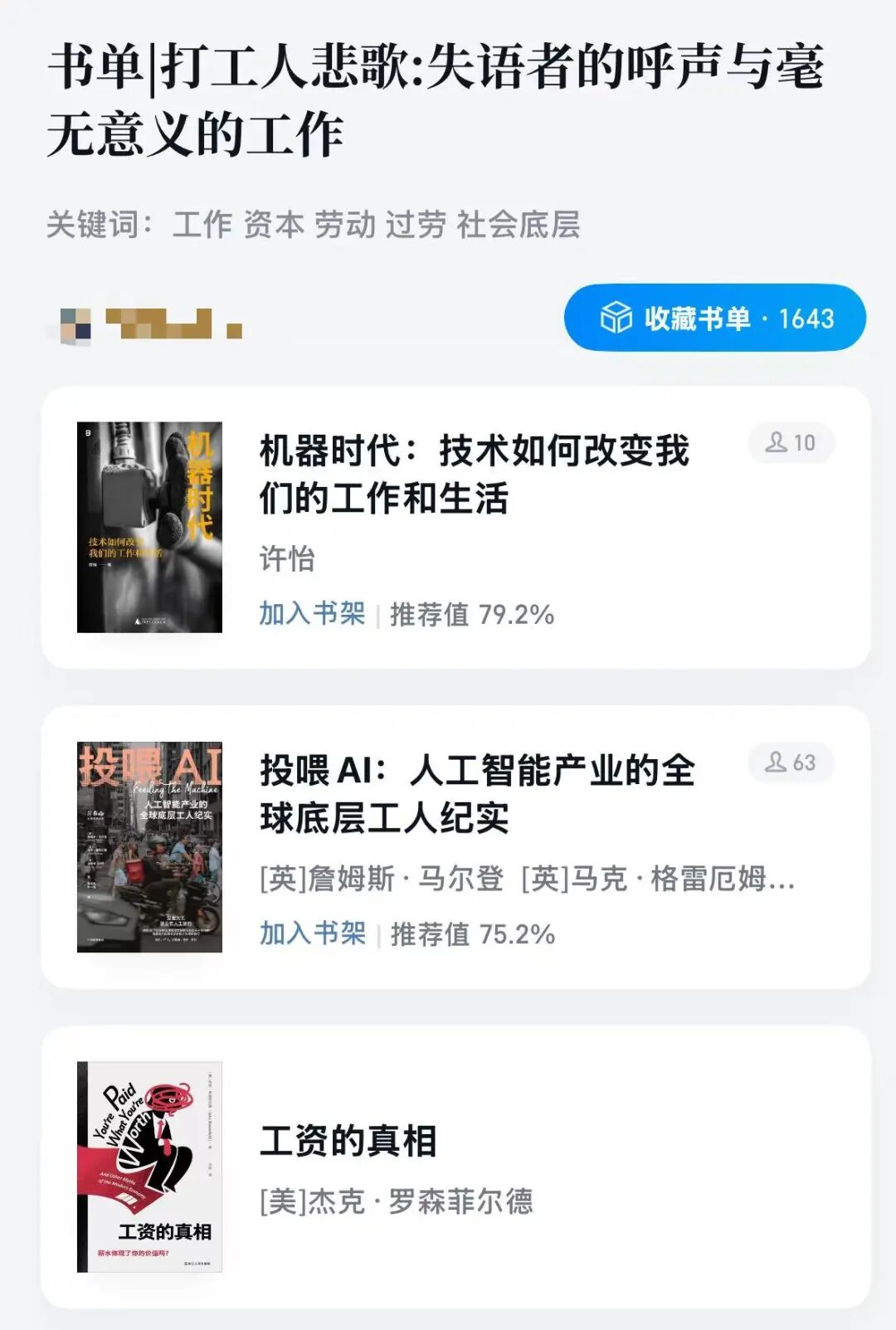View the 63 readers of 投喂 AI

(x=791, y=762)
